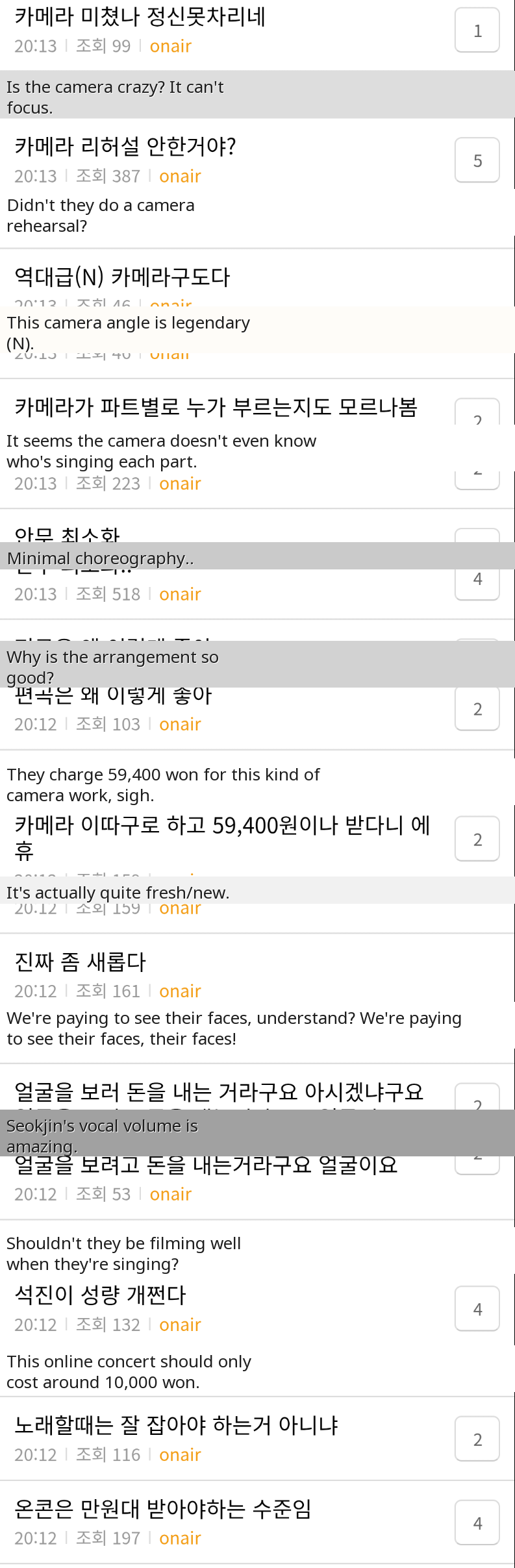This screenshot has width=515, height=1568.
Task: Open post '진짜 좀 새롭다'
Action: click(x=81, y=962)
